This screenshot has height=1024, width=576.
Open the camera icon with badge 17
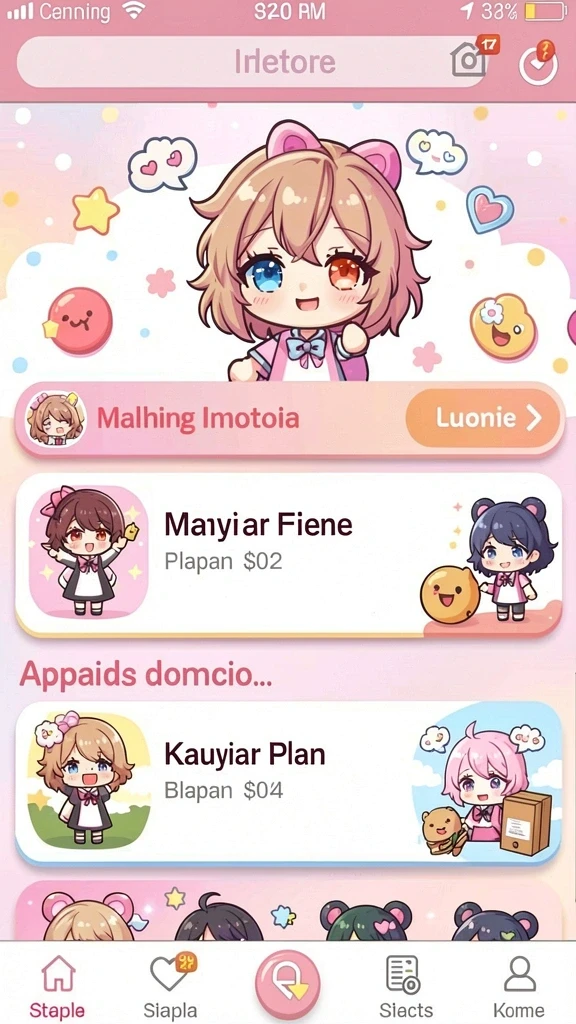coord(472,57)
